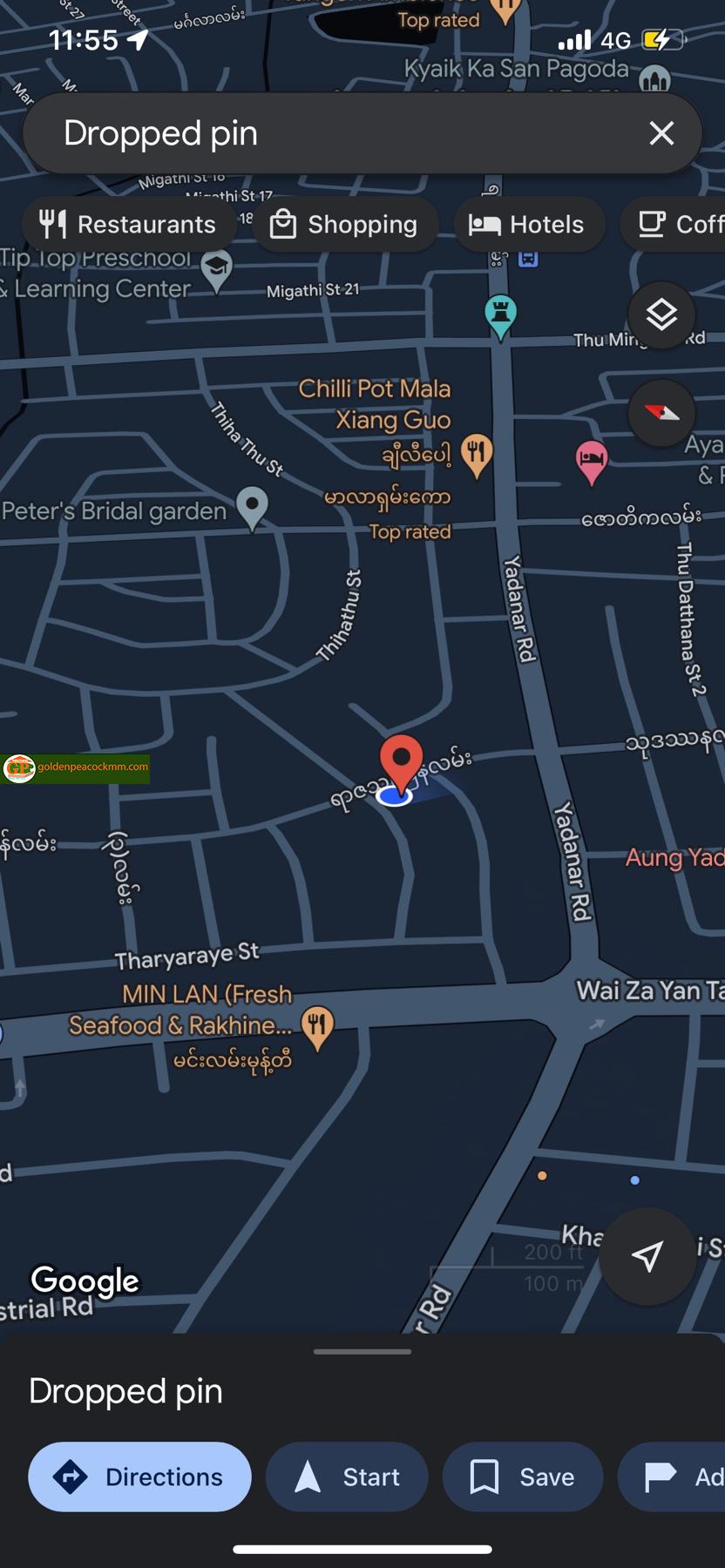Viewport: 725px width, 1568px height.
Task: Open Chilli Pot Mala Xiang Guo marker
Action: [476, 454]
